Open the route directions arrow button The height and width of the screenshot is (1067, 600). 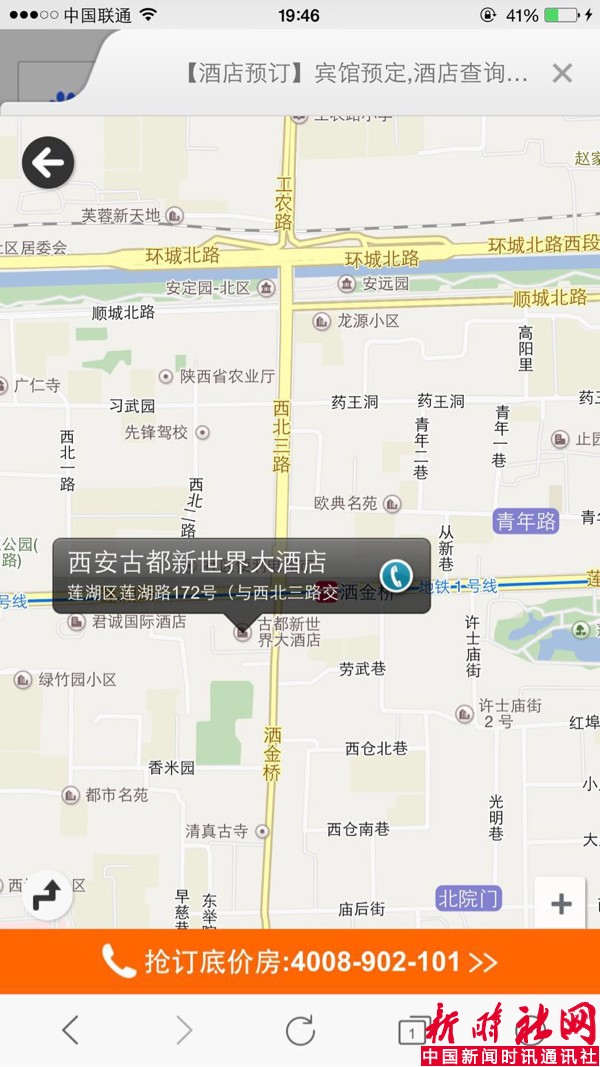[x=46, y=895]
